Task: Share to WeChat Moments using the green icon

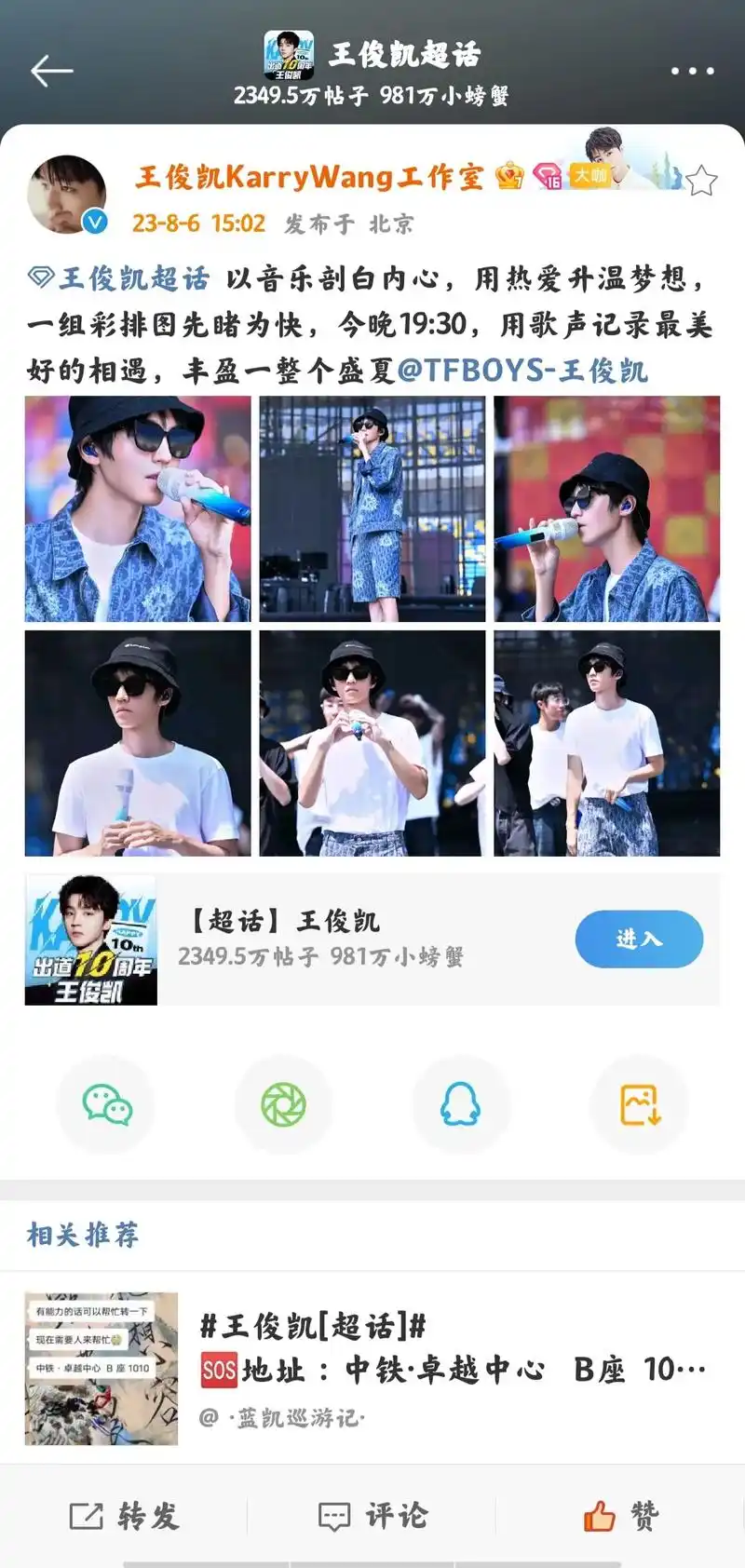Action: (x=283, y=1104)
